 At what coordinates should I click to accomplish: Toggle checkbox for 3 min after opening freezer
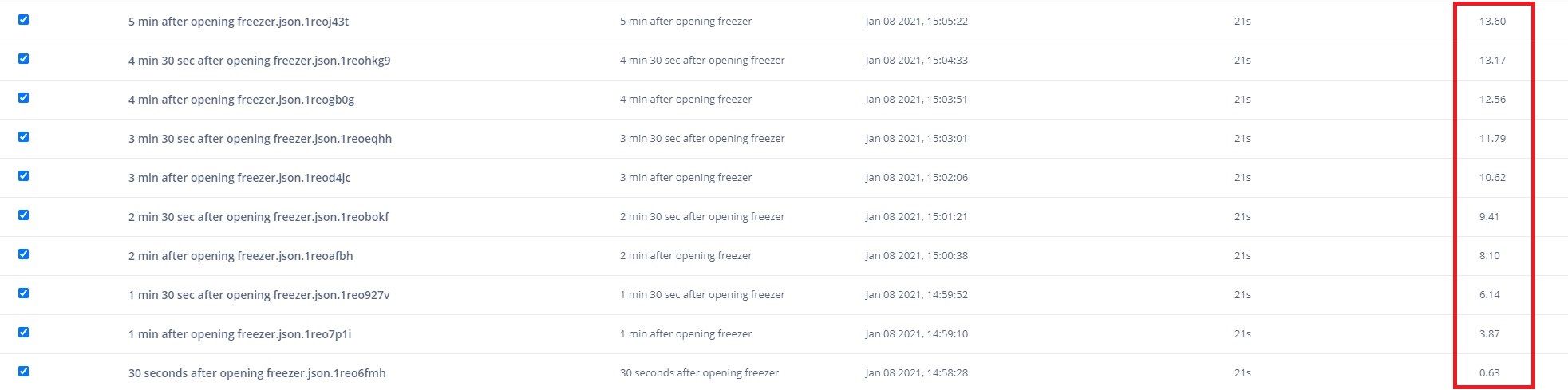(23, 176)
